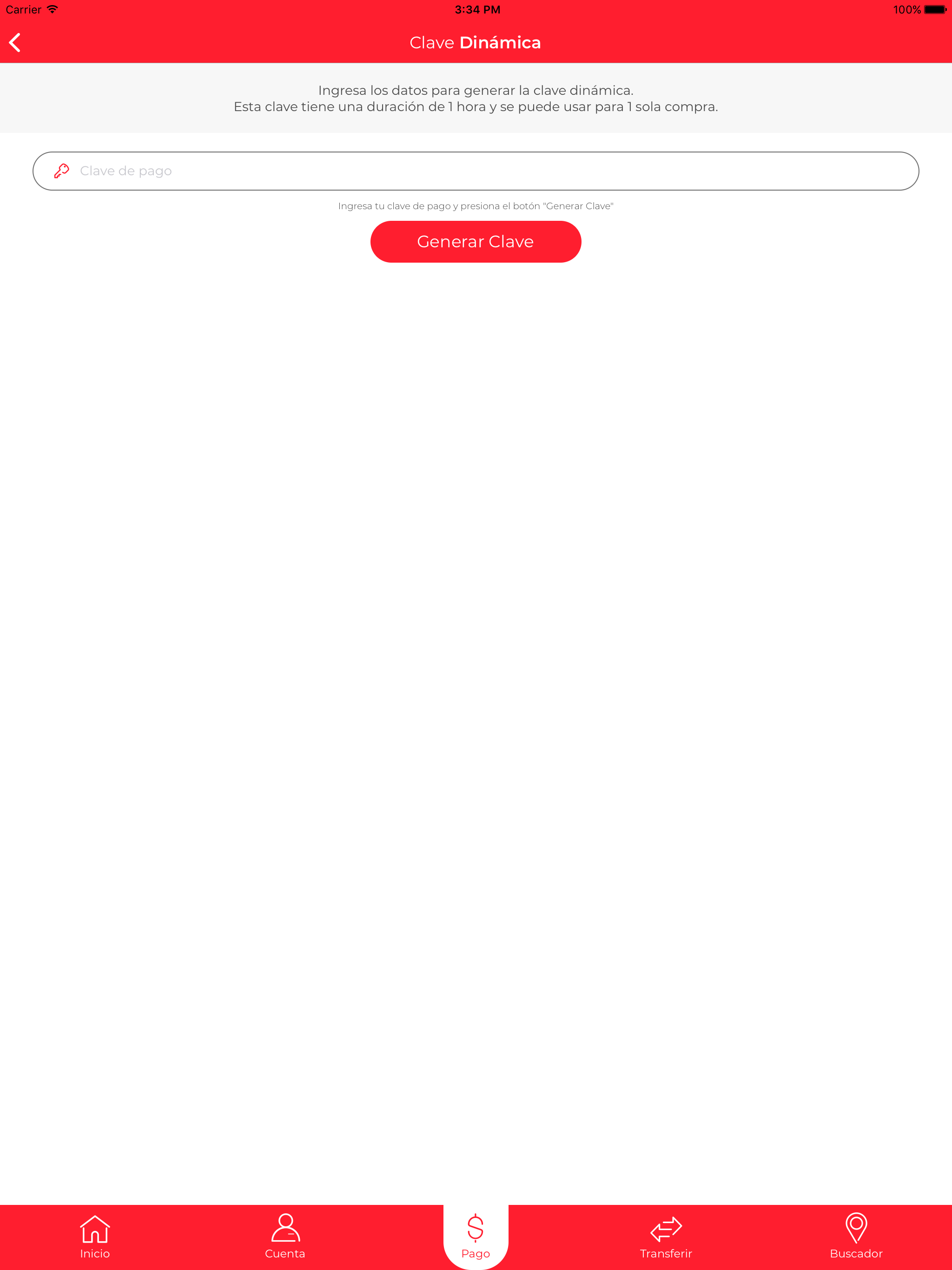Tap the back arrow in the header
952x1270 pixels.
15,42
